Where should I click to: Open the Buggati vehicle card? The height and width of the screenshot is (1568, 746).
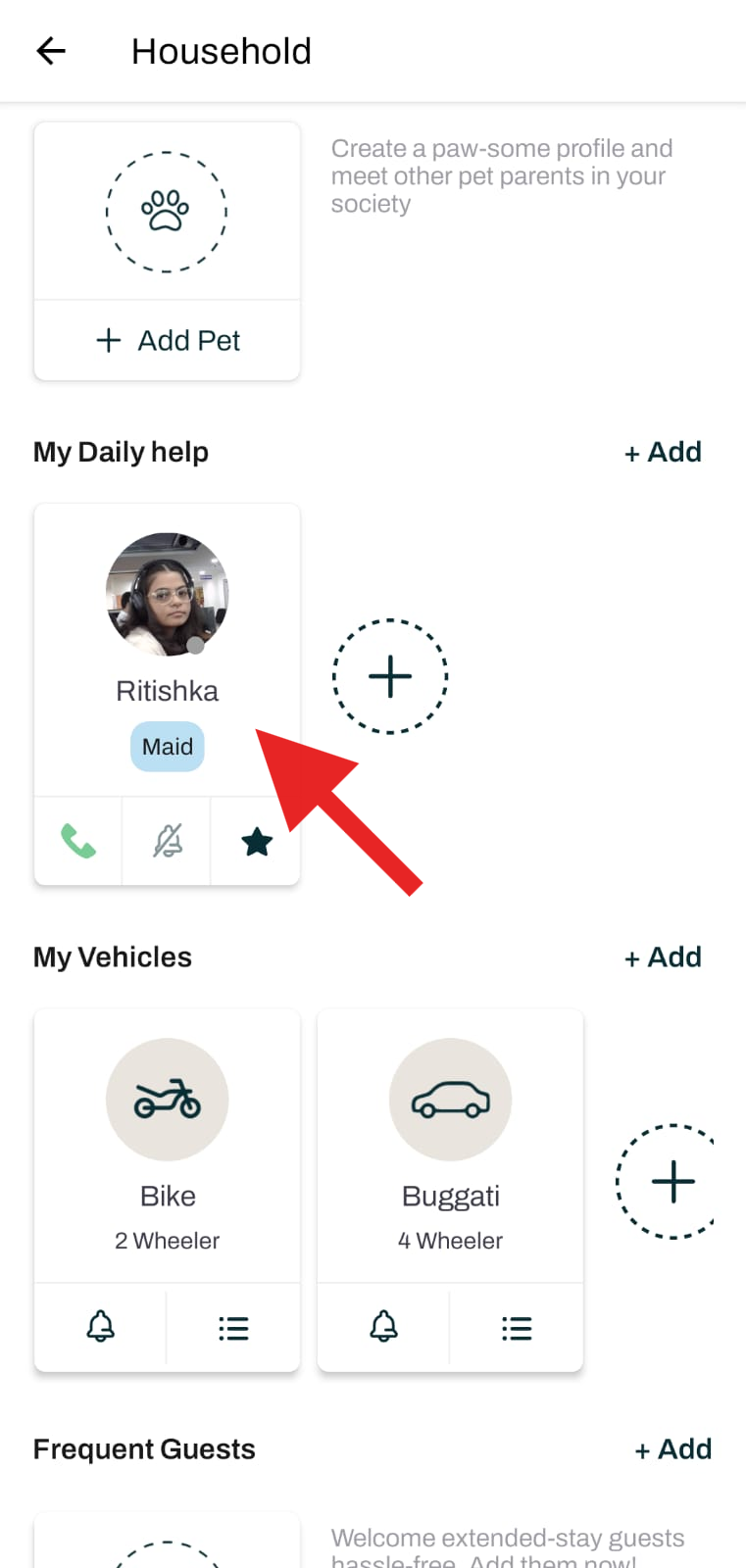click(x=450, y=1147)
